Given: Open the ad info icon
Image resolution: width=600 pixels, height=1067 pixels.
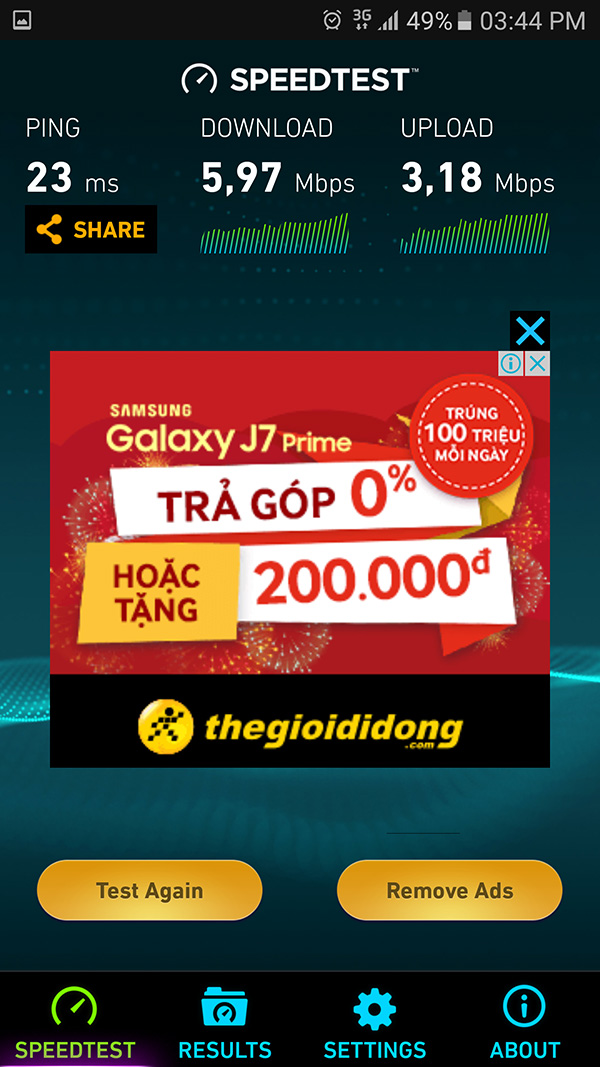Looking at the screenshot, I should [511, 364].
